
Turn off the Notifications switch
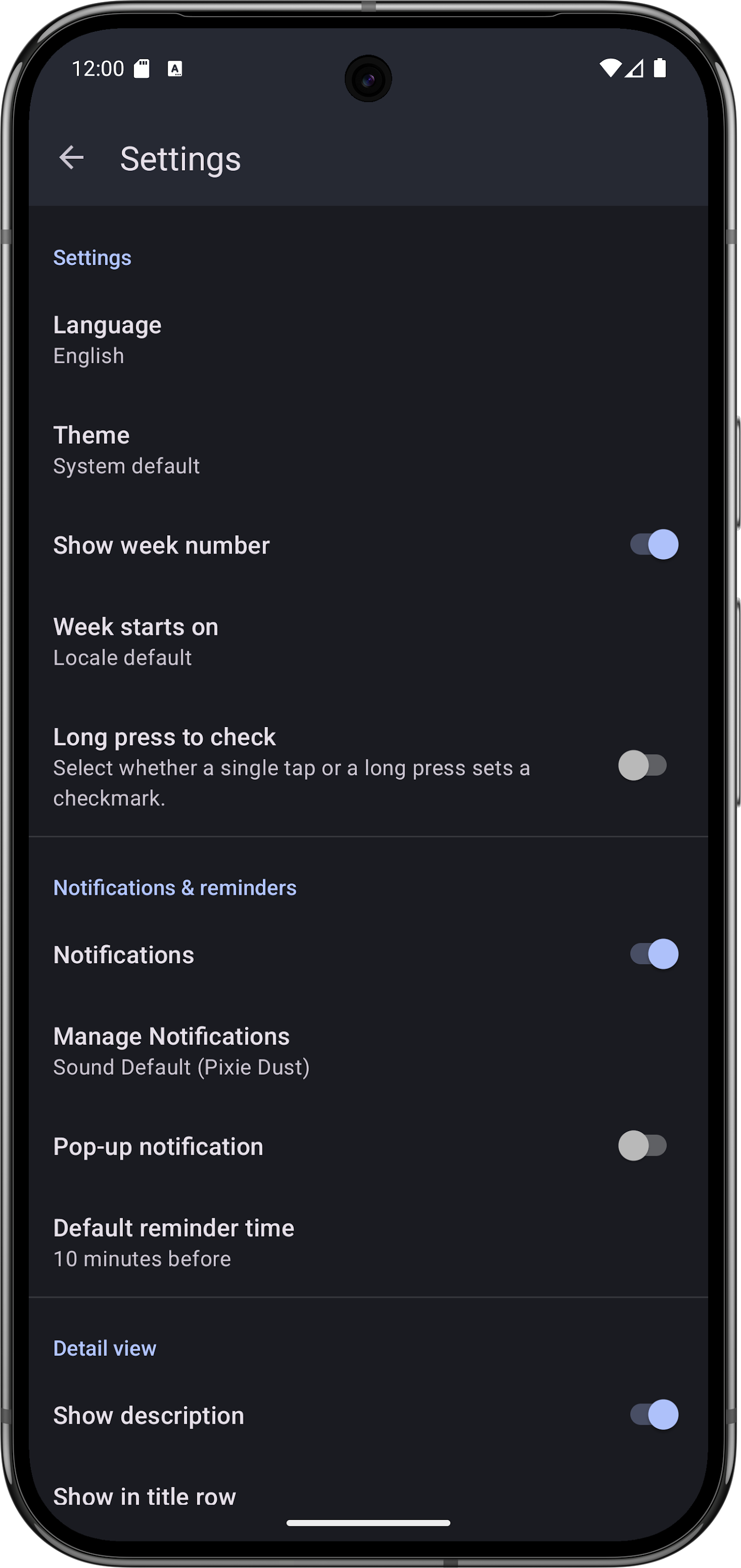(x=653, y=953)
